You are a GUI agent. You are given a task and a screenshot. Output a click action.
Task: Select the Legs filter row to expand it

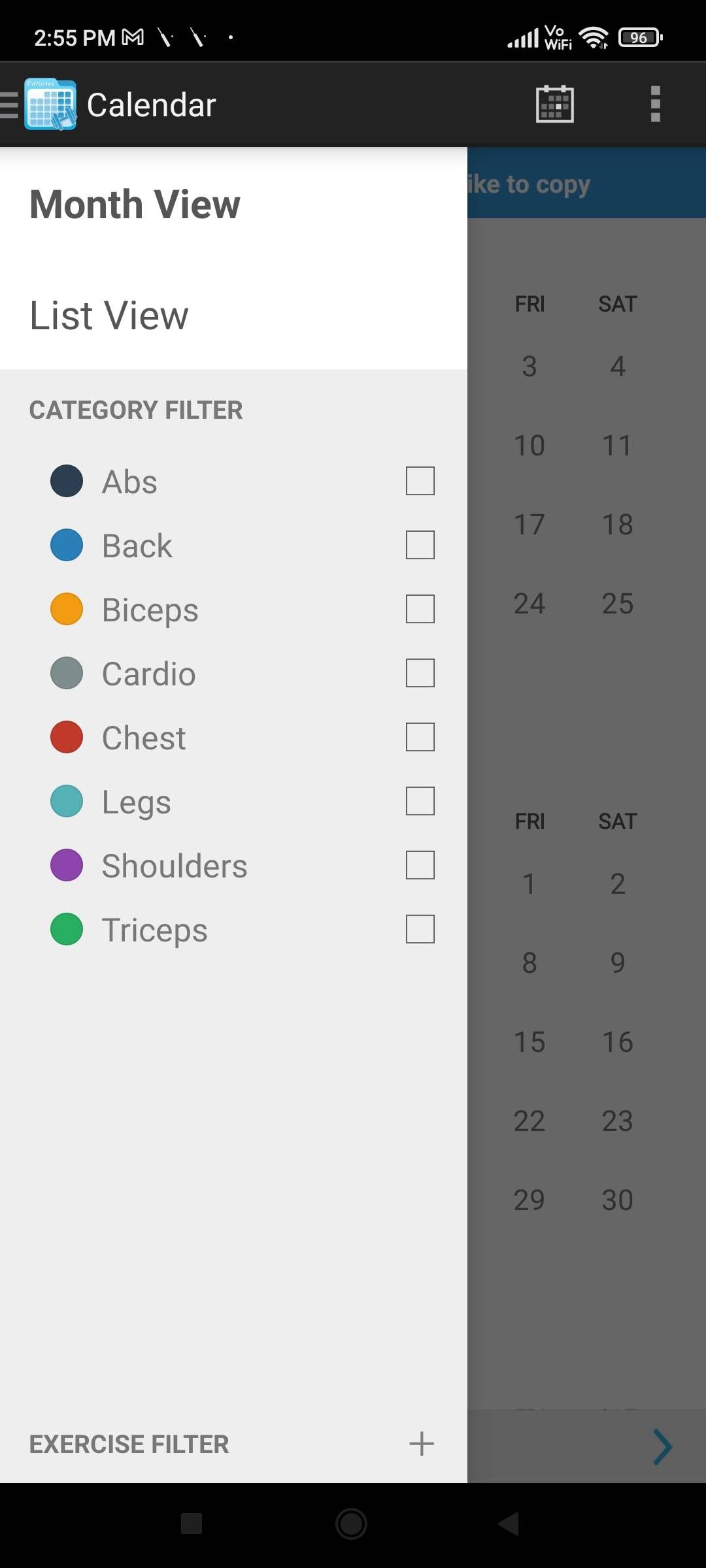coord(196,801)
